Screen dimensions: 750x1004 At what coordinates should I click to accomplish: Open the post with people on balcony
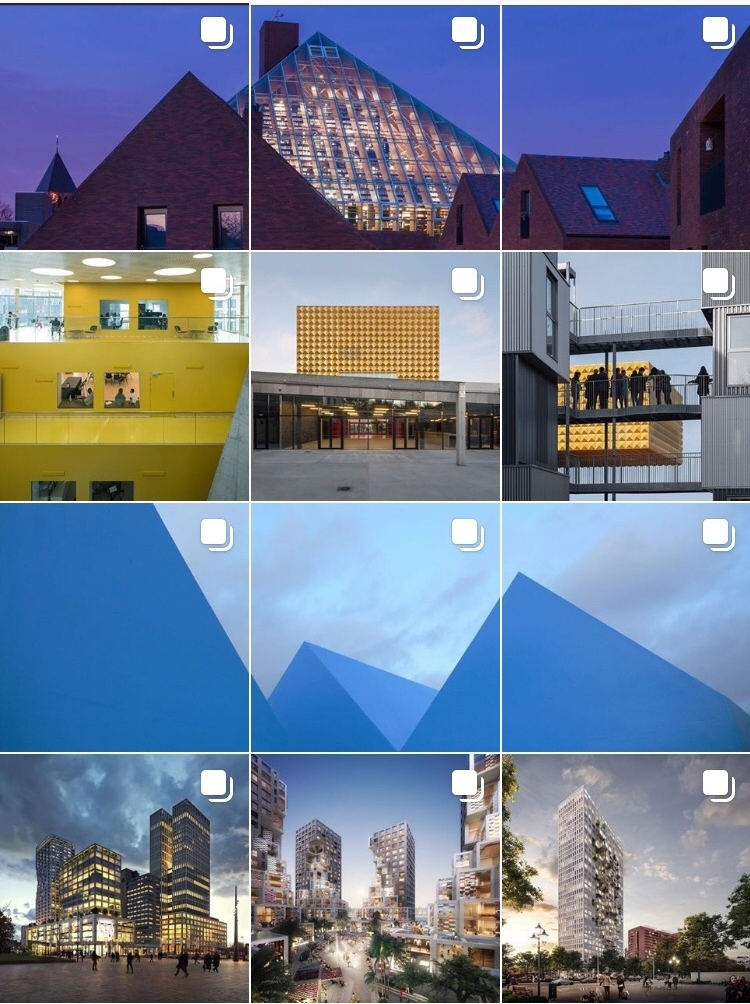tap(626, 376)
